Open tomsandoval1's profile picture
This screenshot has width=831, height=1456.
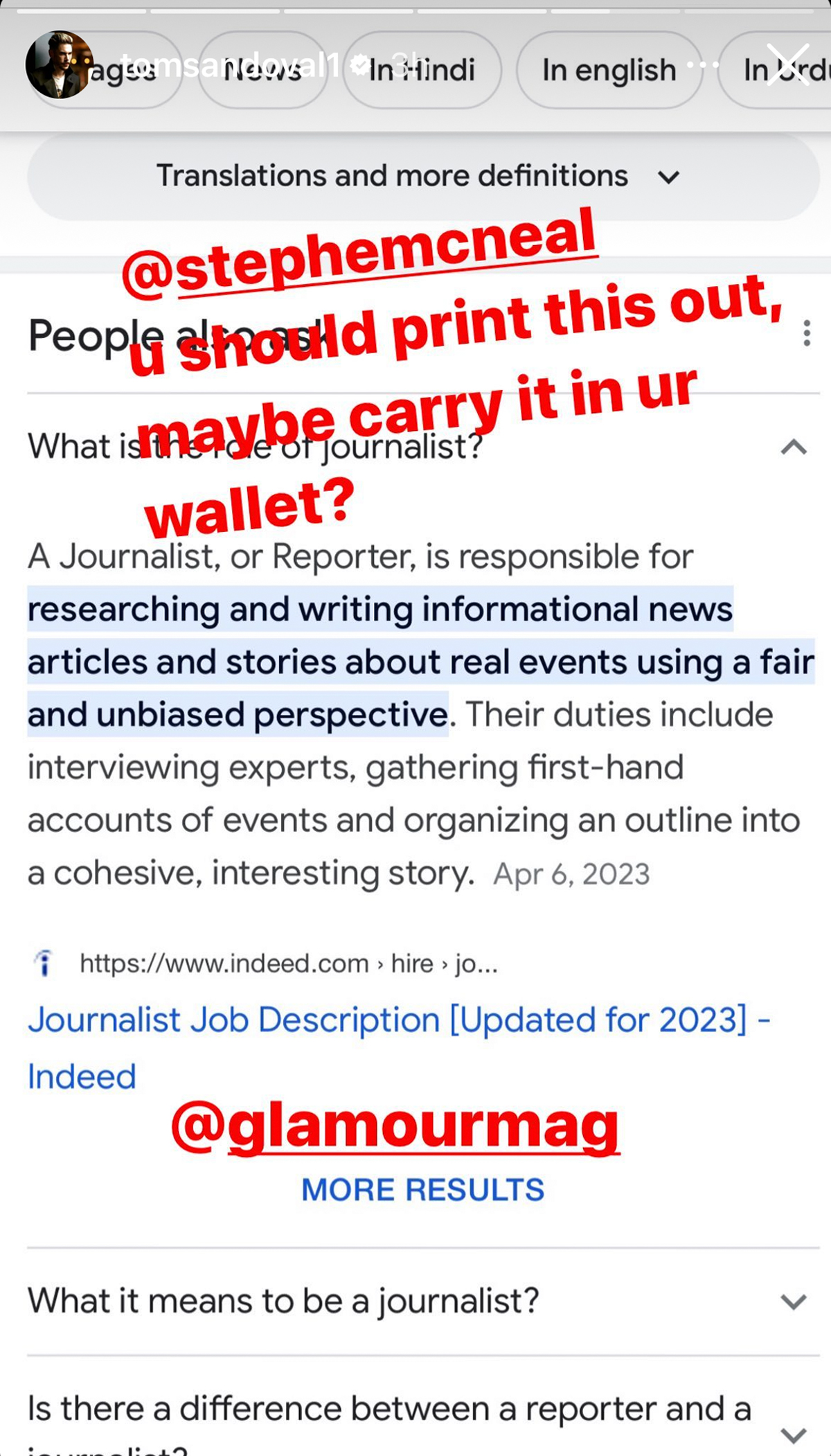tap(59, 64)
